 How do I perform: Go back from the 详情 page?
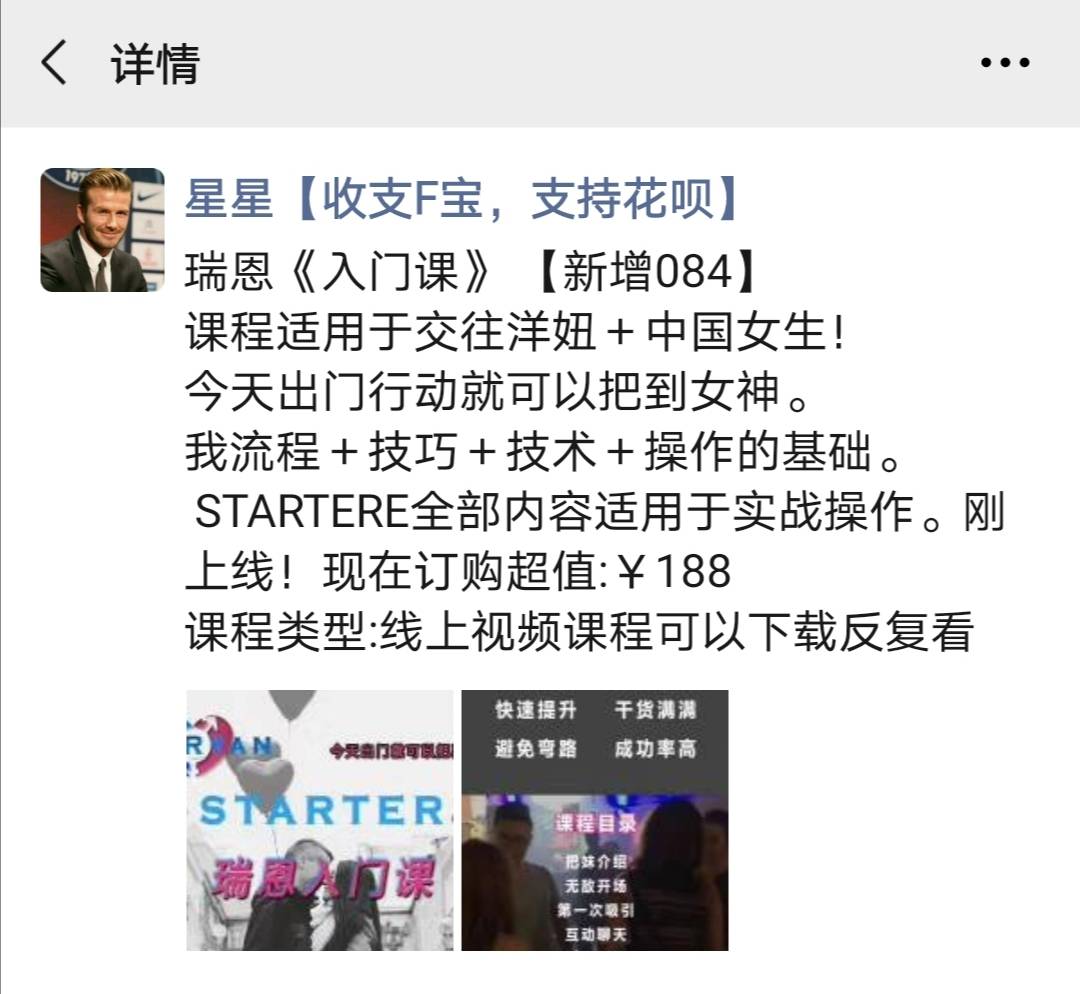coord(55,64)
